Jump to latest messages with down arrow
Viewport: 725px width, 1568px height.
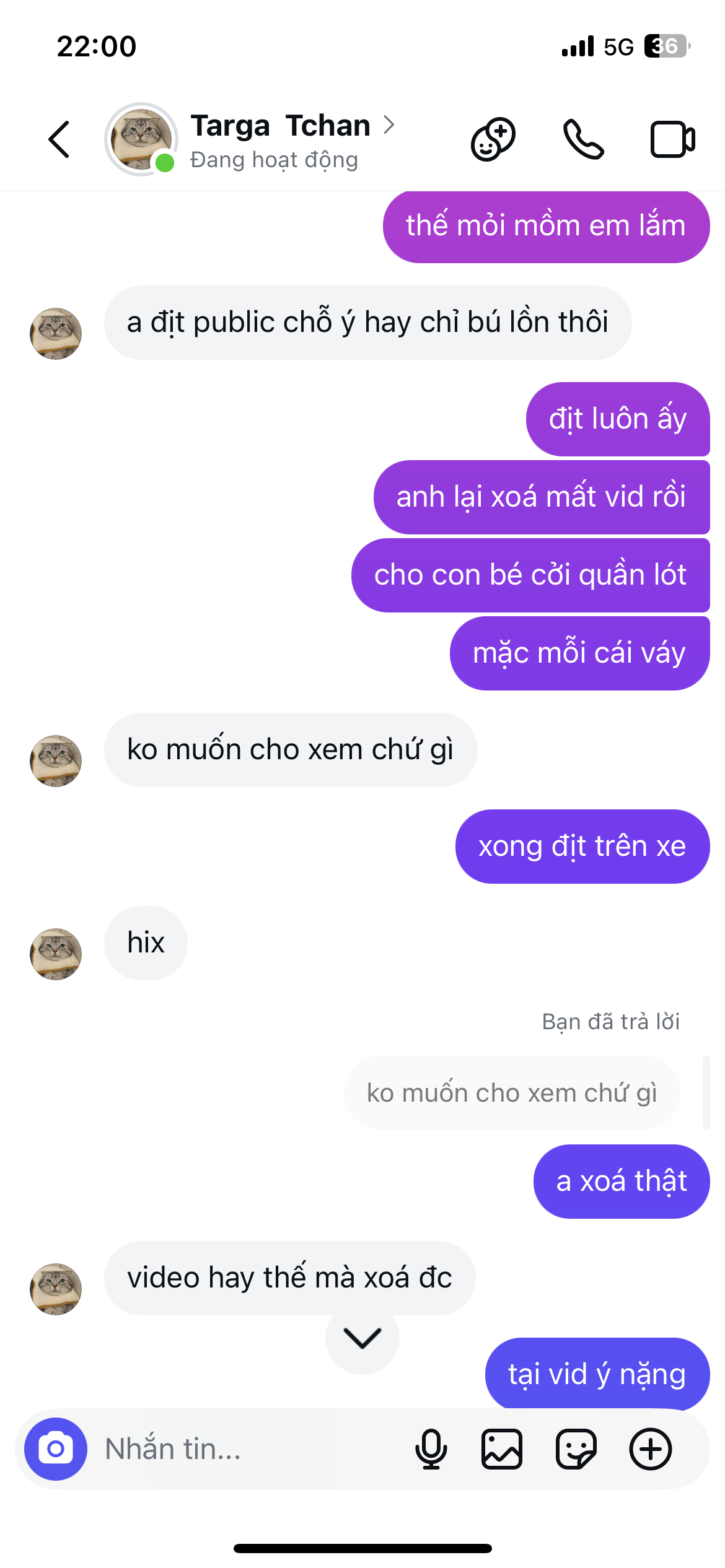tap(362, 1338)
